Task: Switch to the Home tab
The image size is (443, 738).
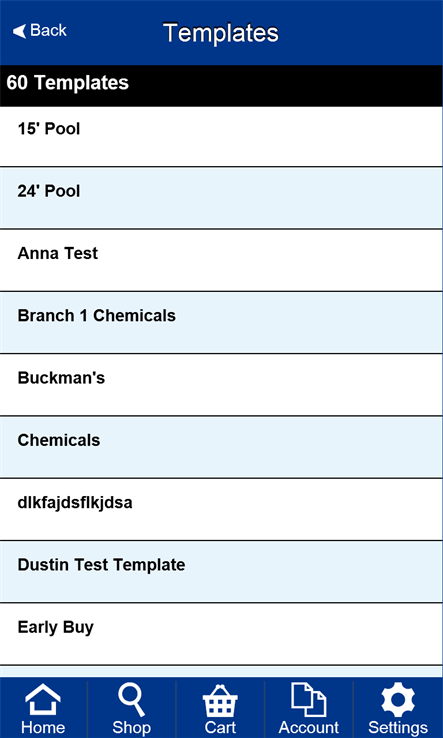Action: (x=43, y=708)
